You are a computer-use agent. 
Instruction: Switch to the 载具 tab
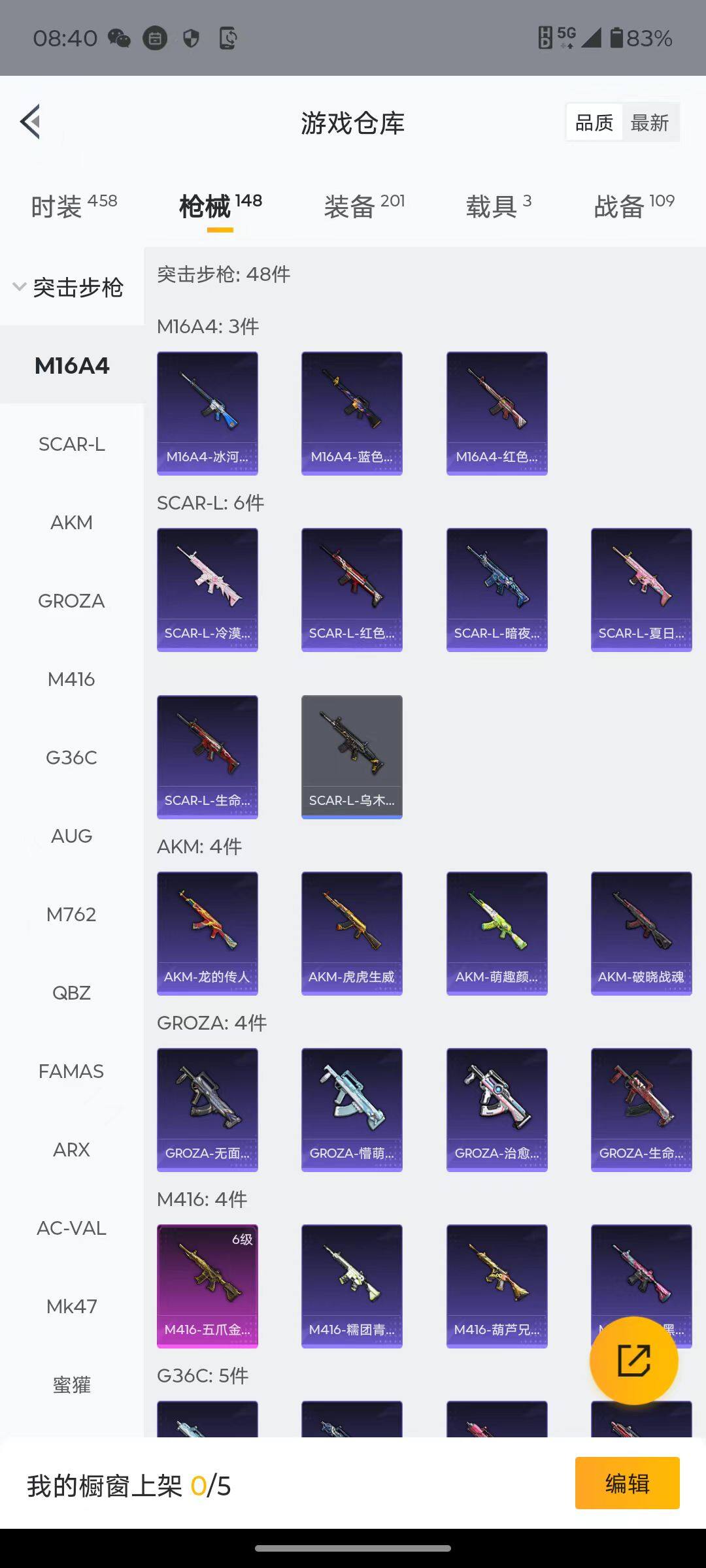[x=498, y=206]
